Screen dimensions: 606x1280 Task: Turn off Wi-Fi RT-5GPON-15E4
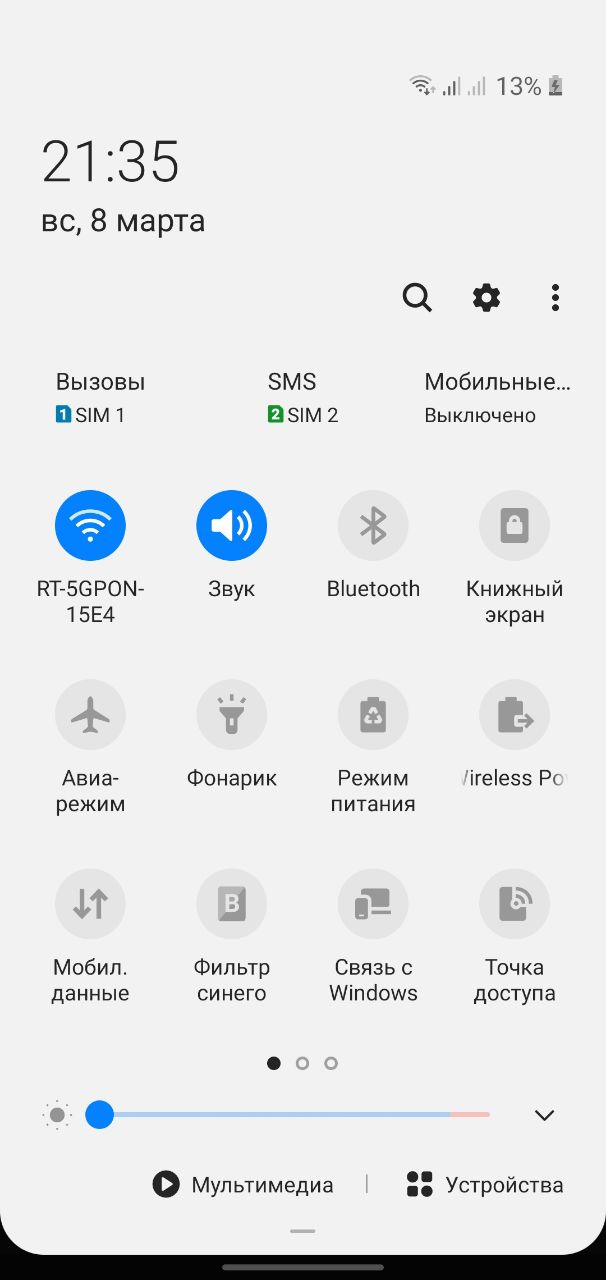pos(90,525)
